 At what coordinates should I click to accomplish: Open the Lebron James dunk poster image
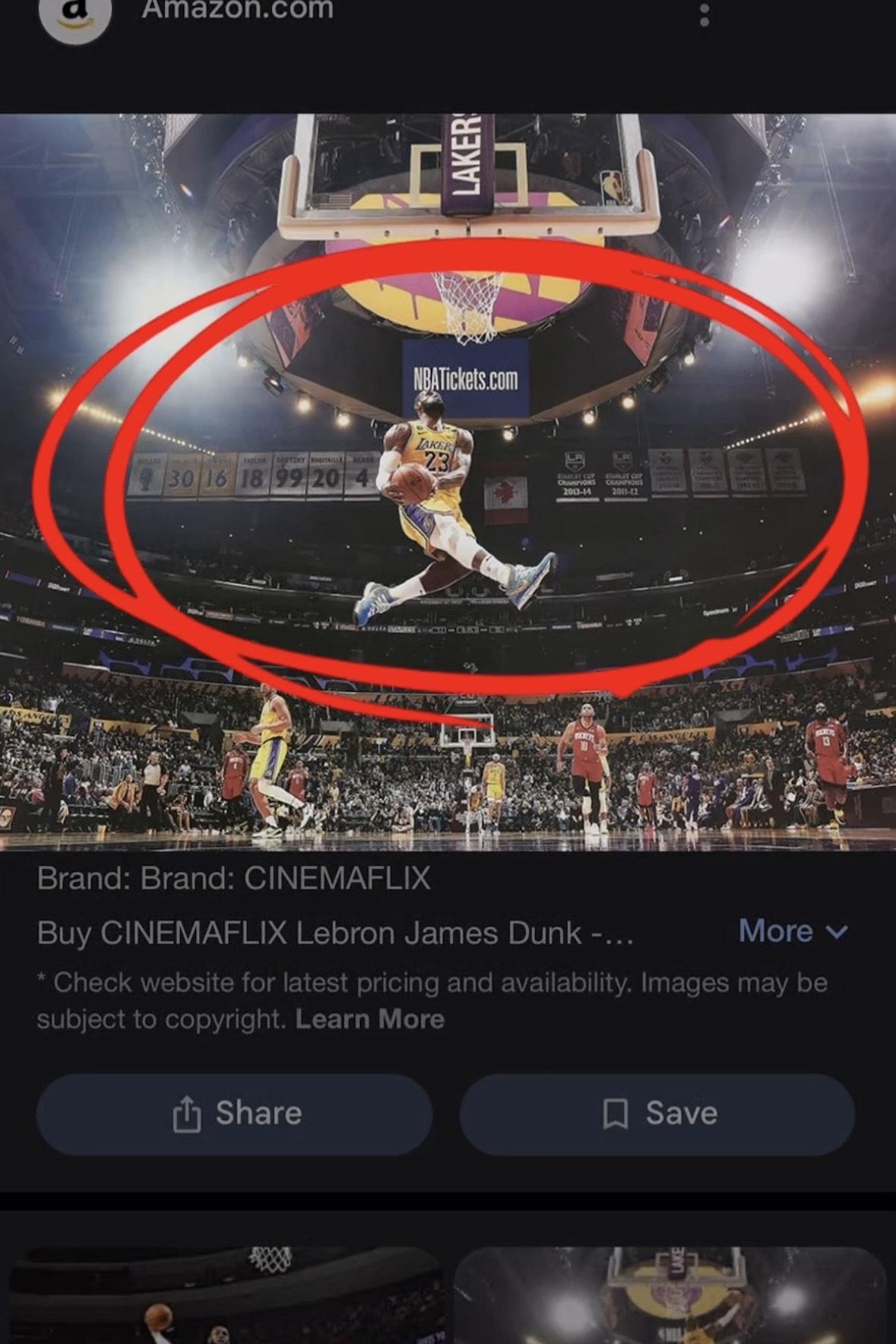point(448,482)
